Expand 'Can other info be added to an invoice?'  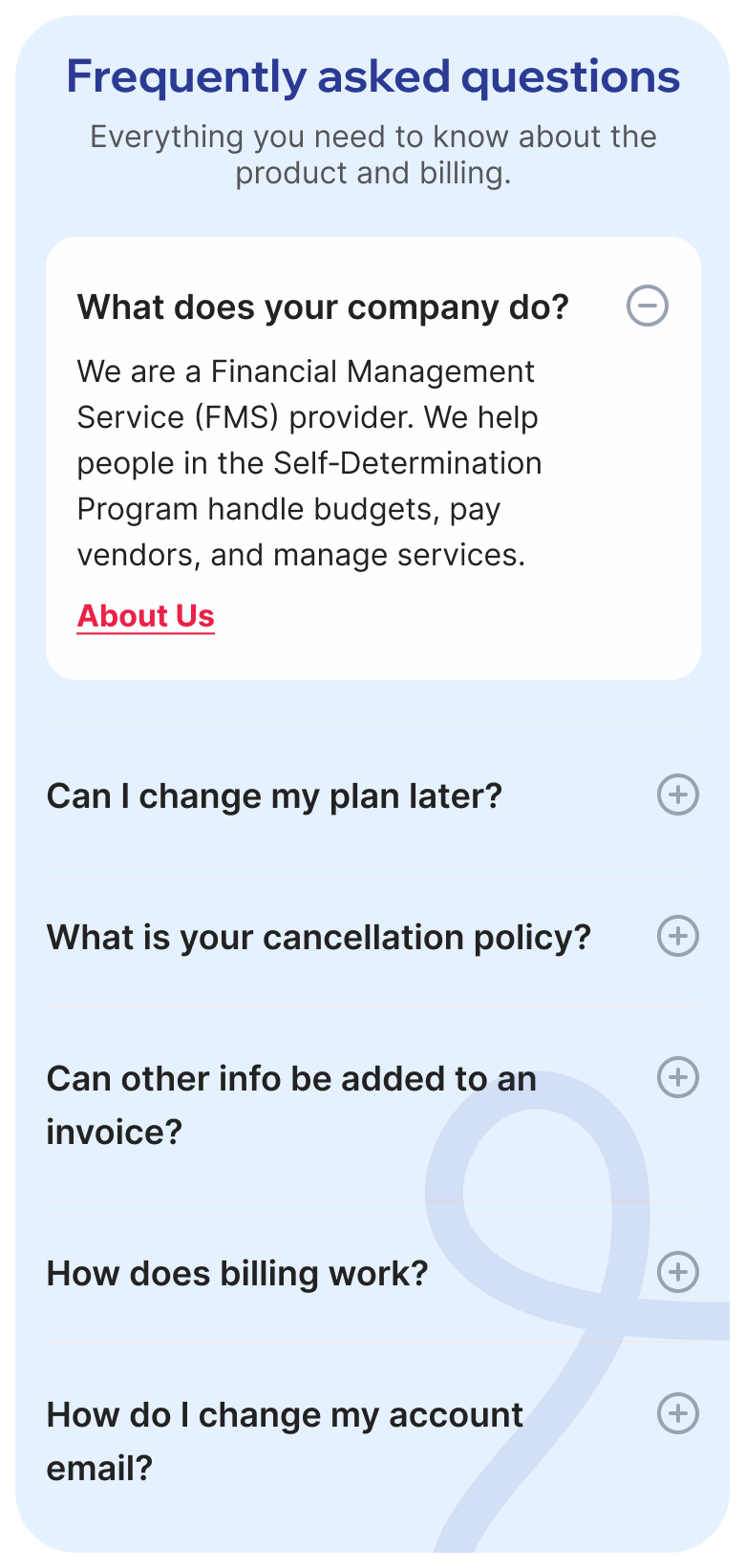[x=678, y=1077]
